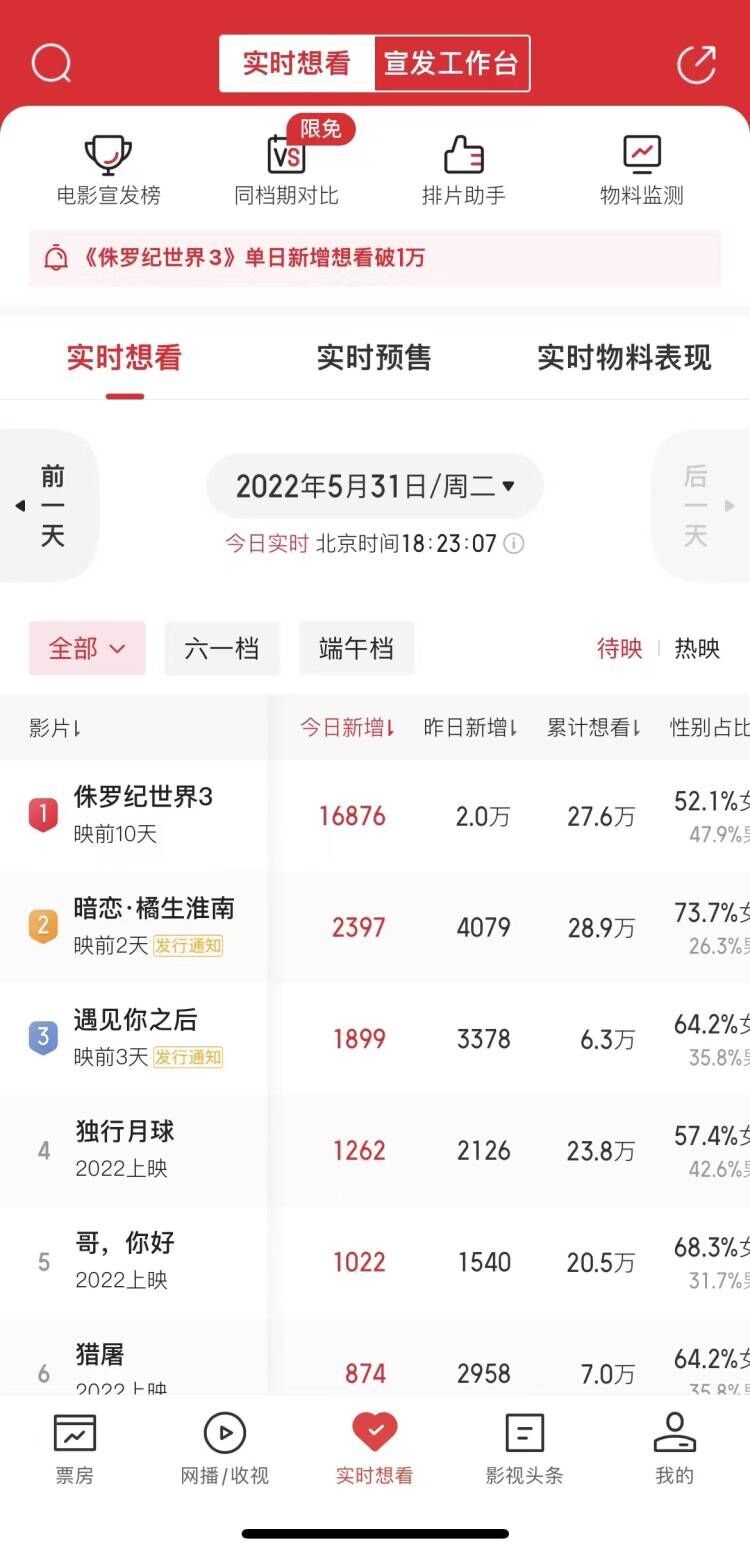Open 同档期对比 tool

[287, 171]
